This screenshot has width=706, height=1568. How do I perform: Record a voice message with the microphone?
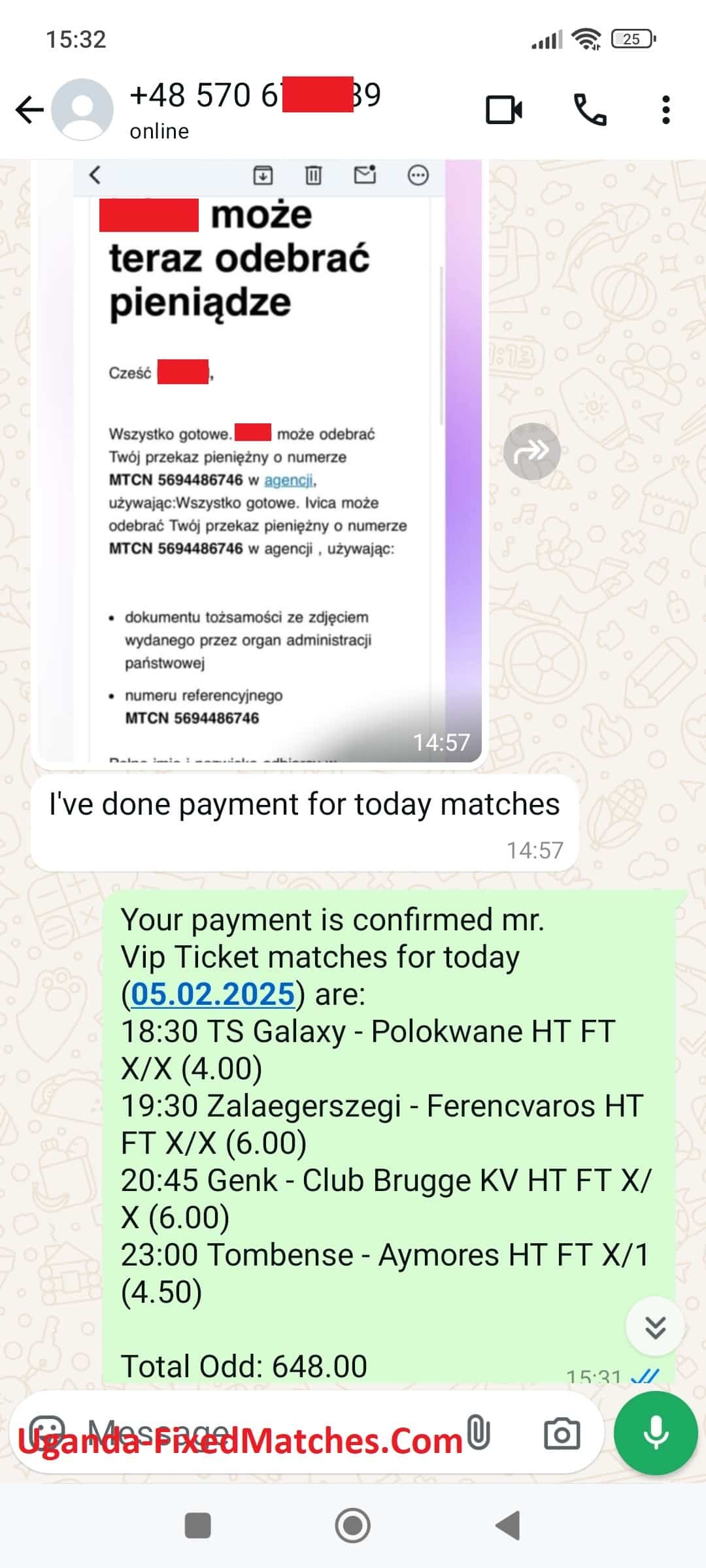(x=656, y=1433)
